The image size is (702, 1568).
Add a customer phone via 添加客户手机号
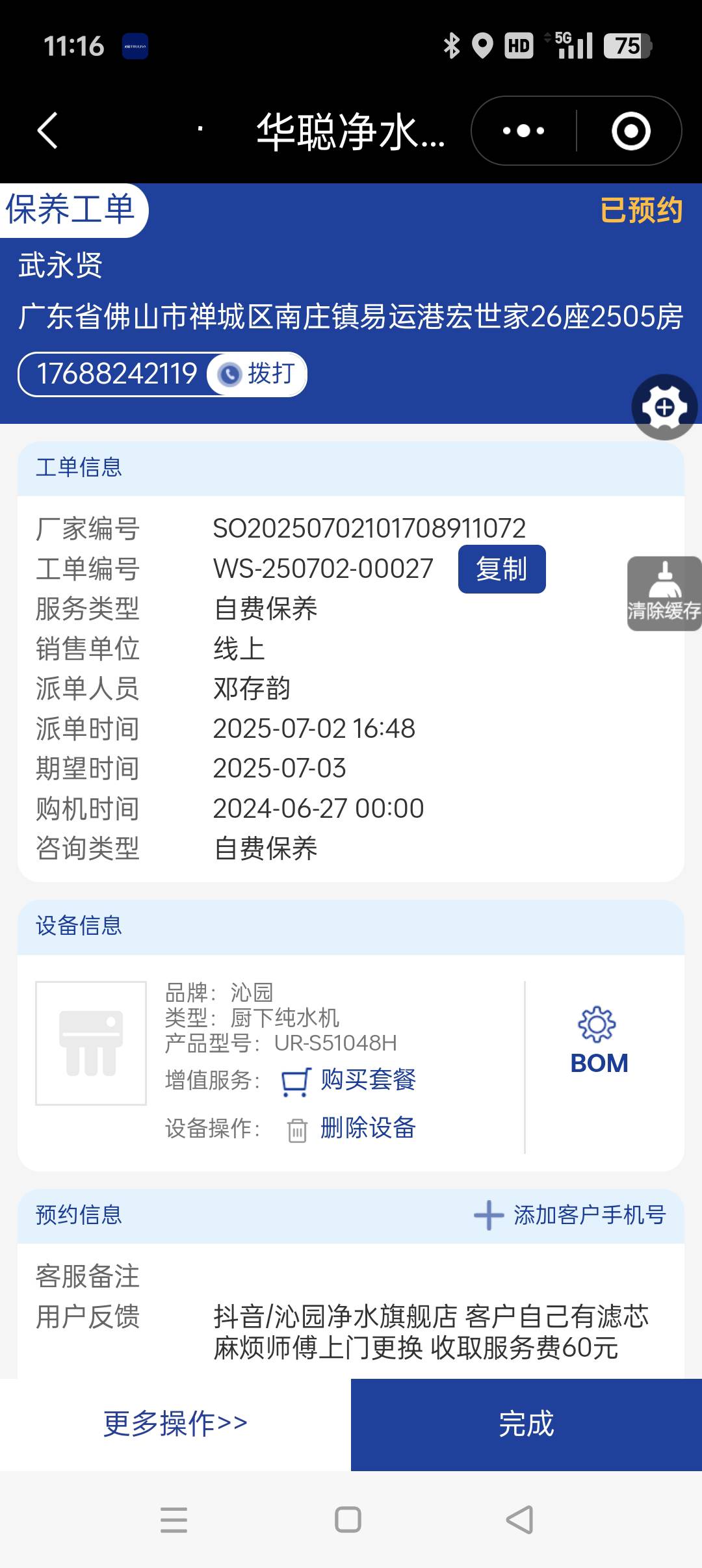click(x=570, y=1214)
